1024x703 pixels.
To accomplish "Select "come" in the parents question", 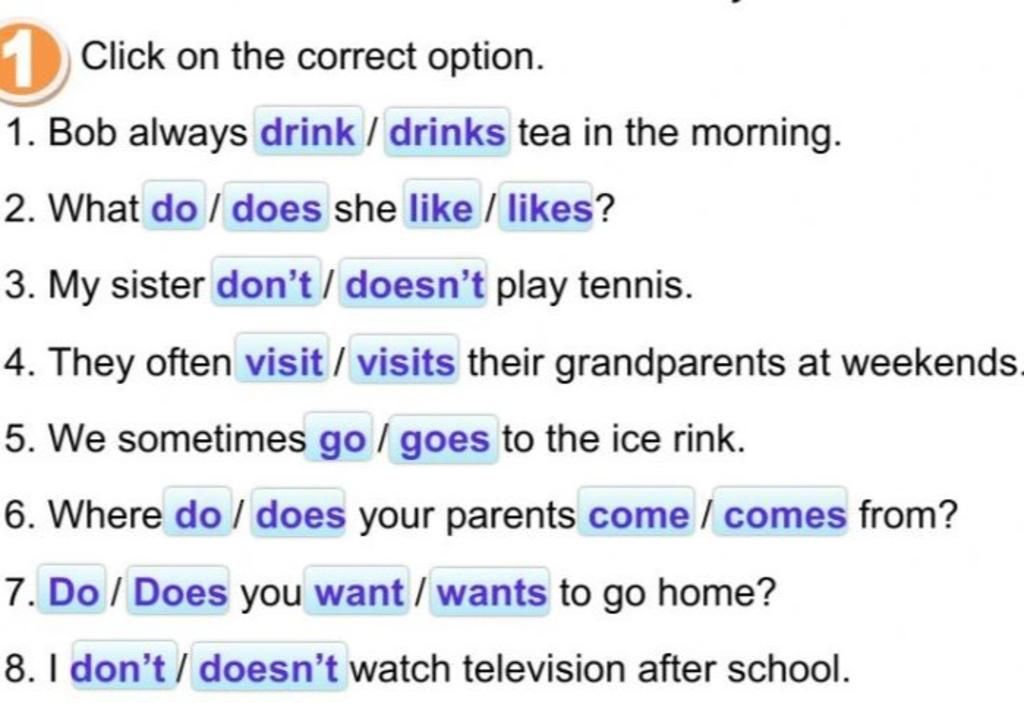I will point(638,515).
